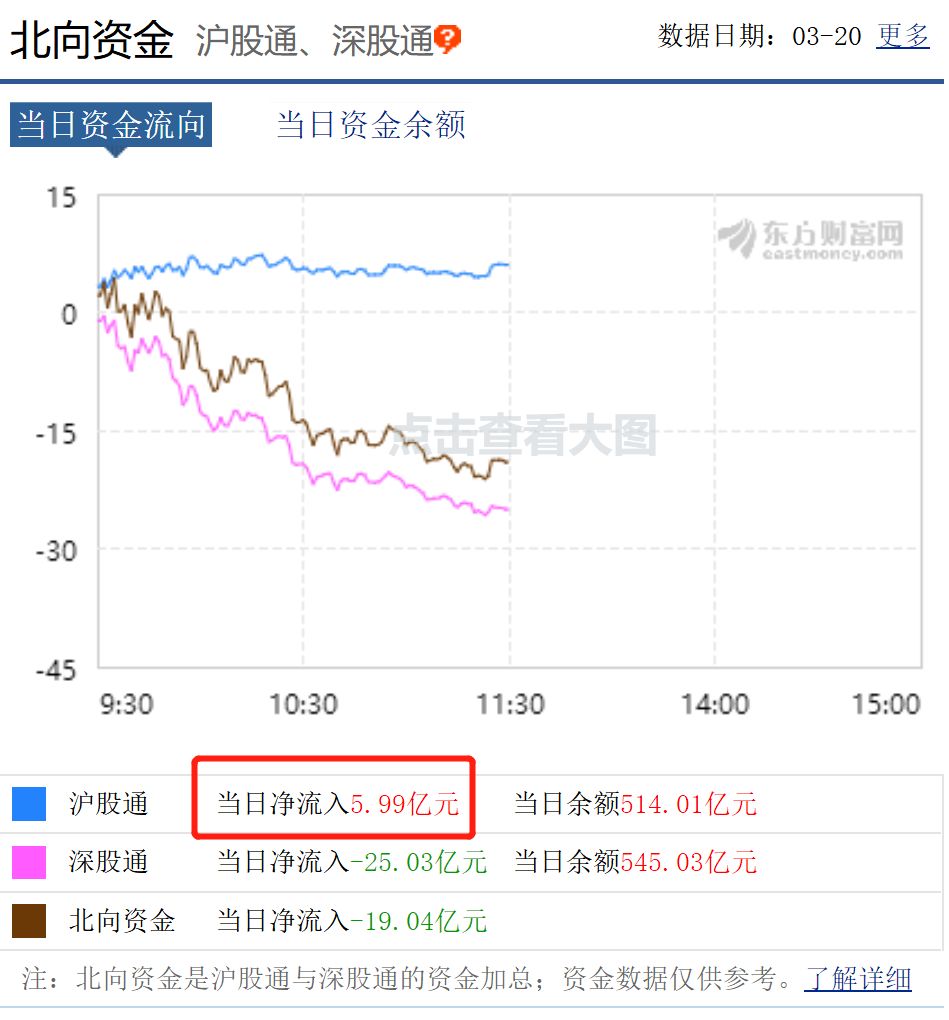949x1020 pixels.
Task: Open the 更多 link beside the data date
Action: (902, 36)
